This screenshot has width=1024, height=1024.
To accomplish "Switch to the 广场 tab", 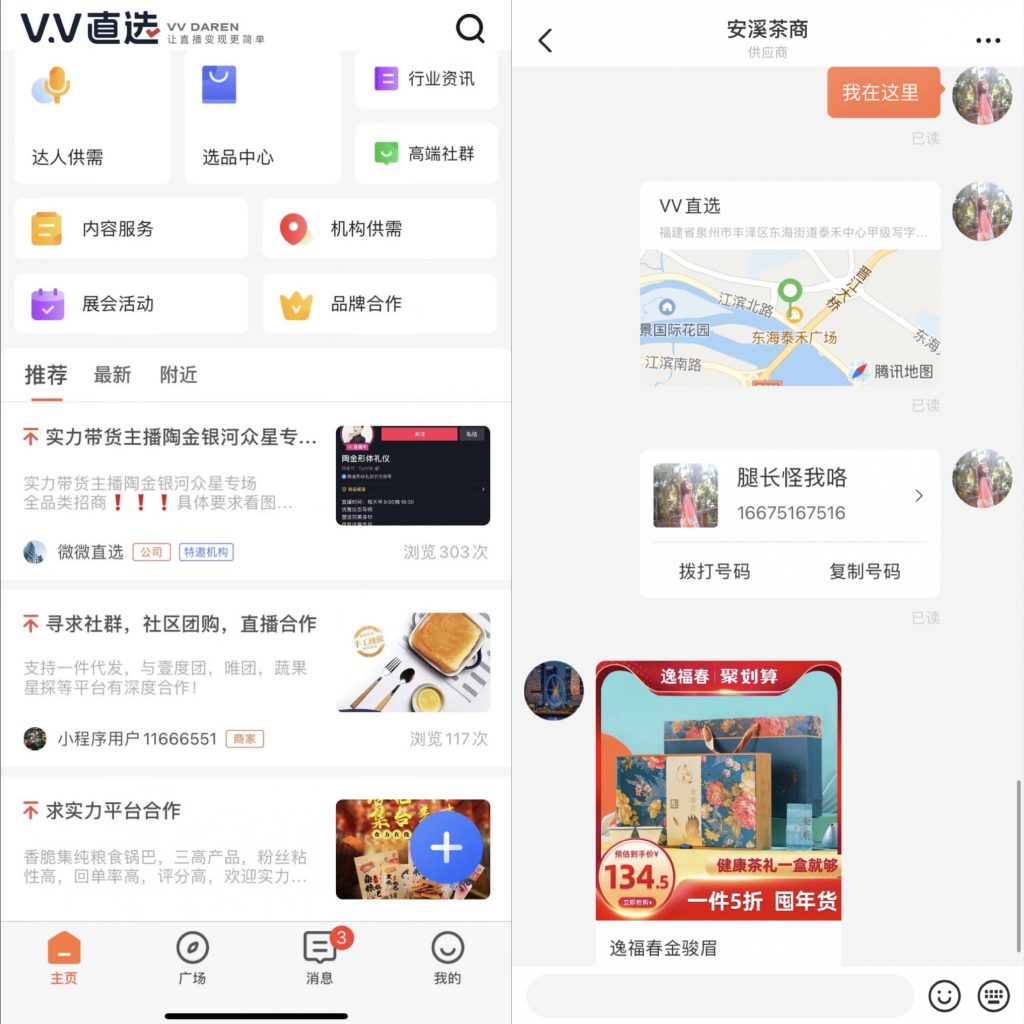I will click(192, 958).
